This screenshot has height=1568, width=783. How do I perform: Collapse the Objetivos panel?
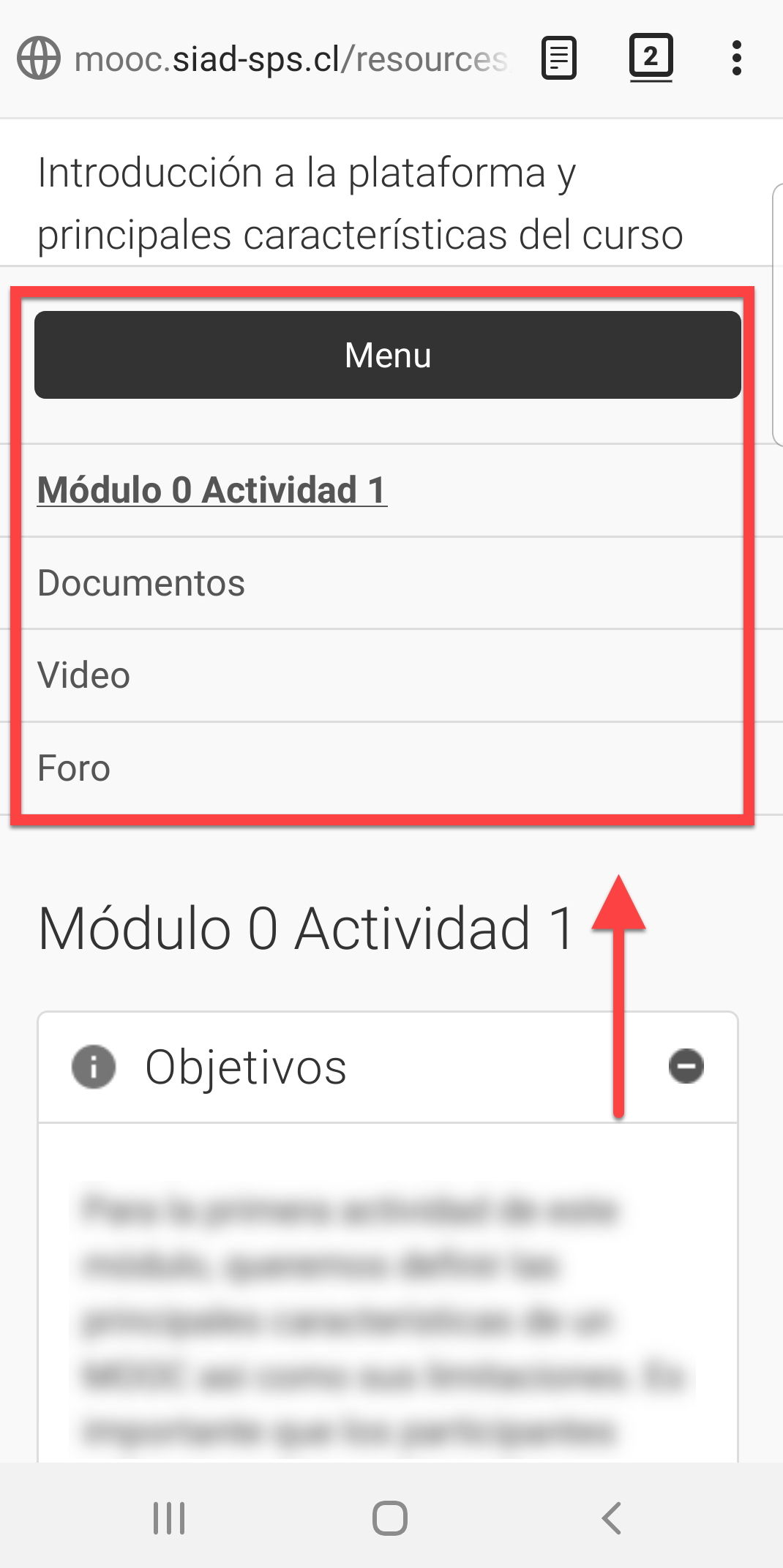[x=686, y=1066]
